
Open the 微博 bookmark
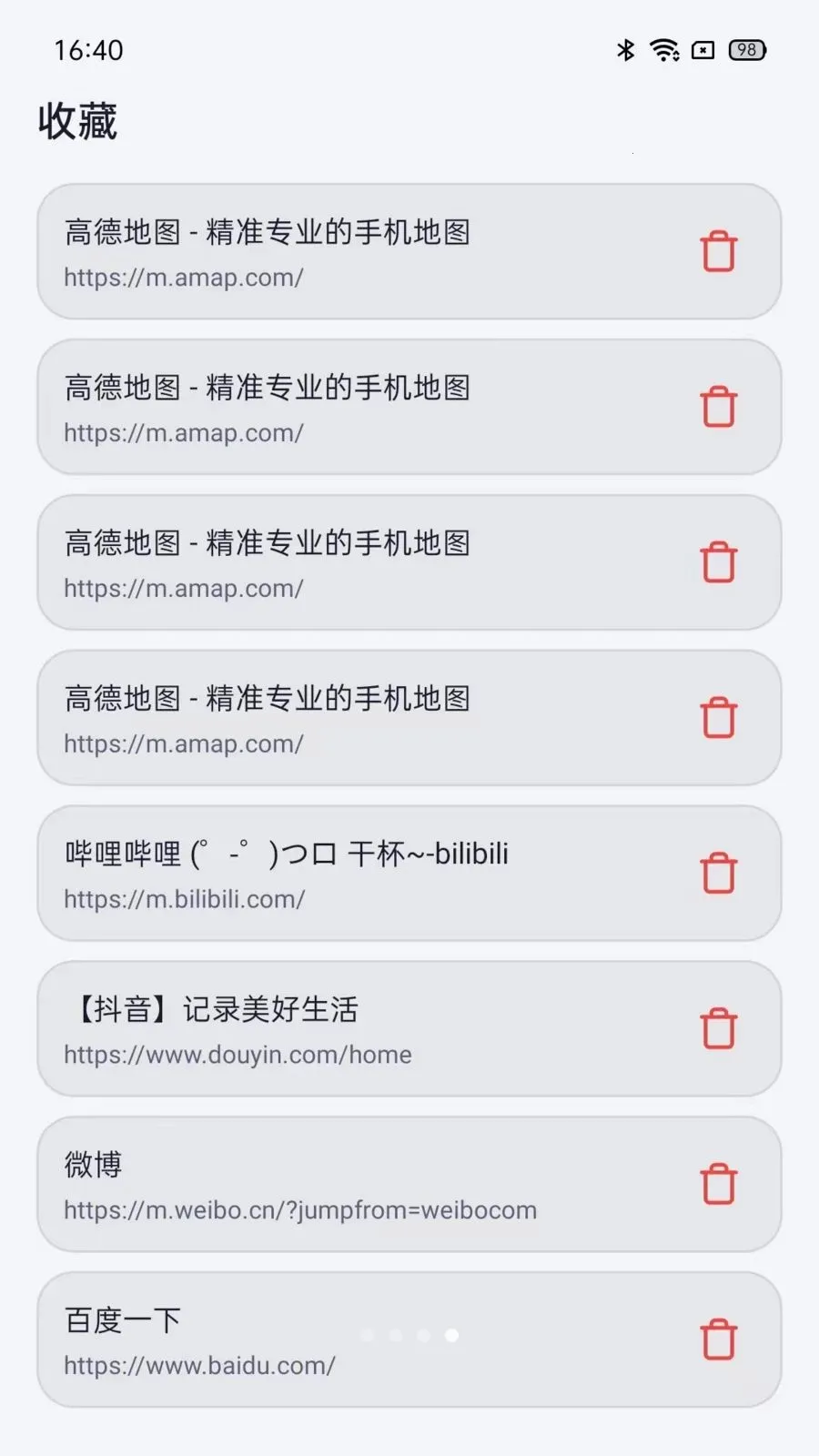(x=409, y=1185)
